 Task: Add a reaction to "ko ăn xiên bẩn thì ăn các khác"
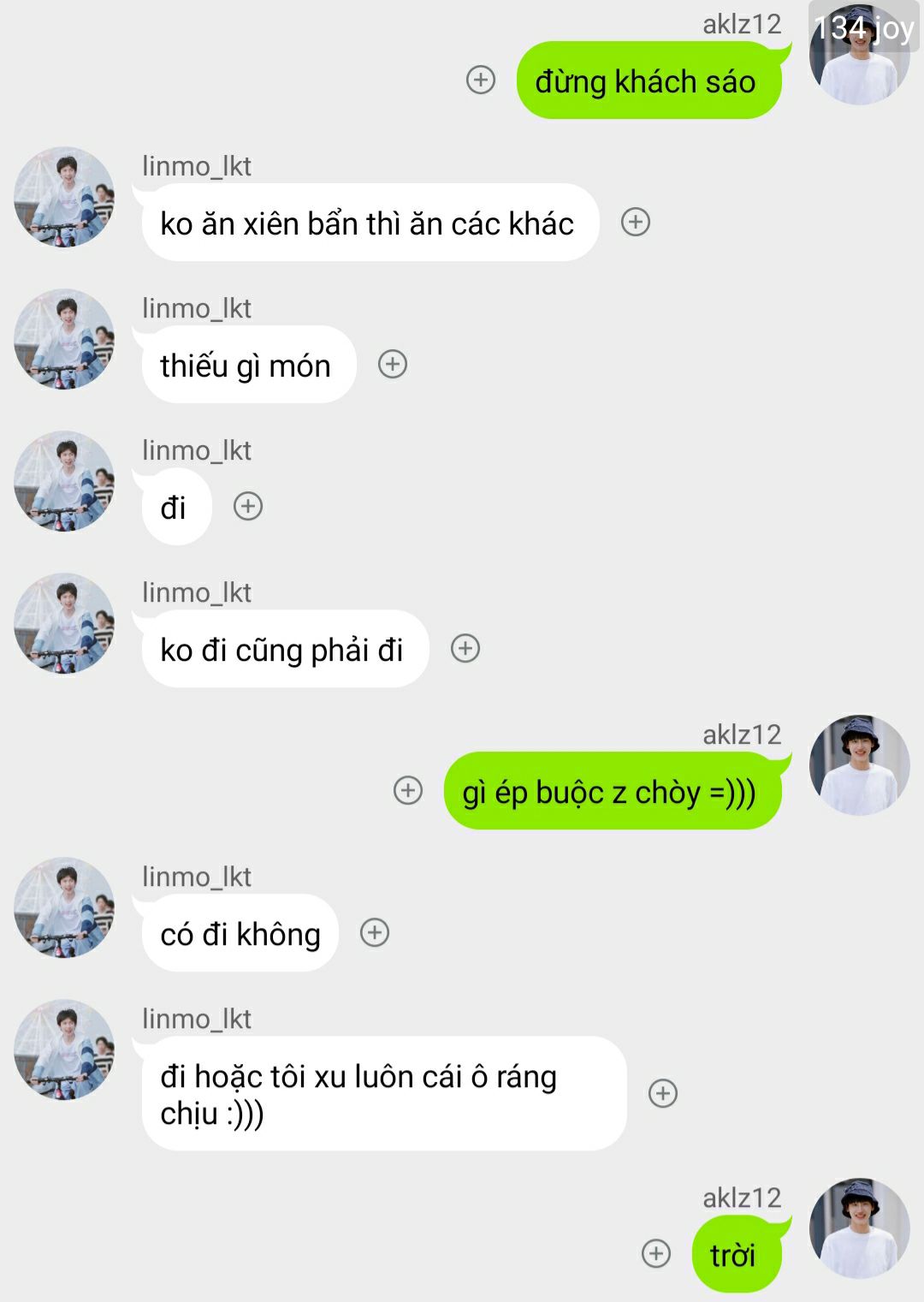[636, 222]
